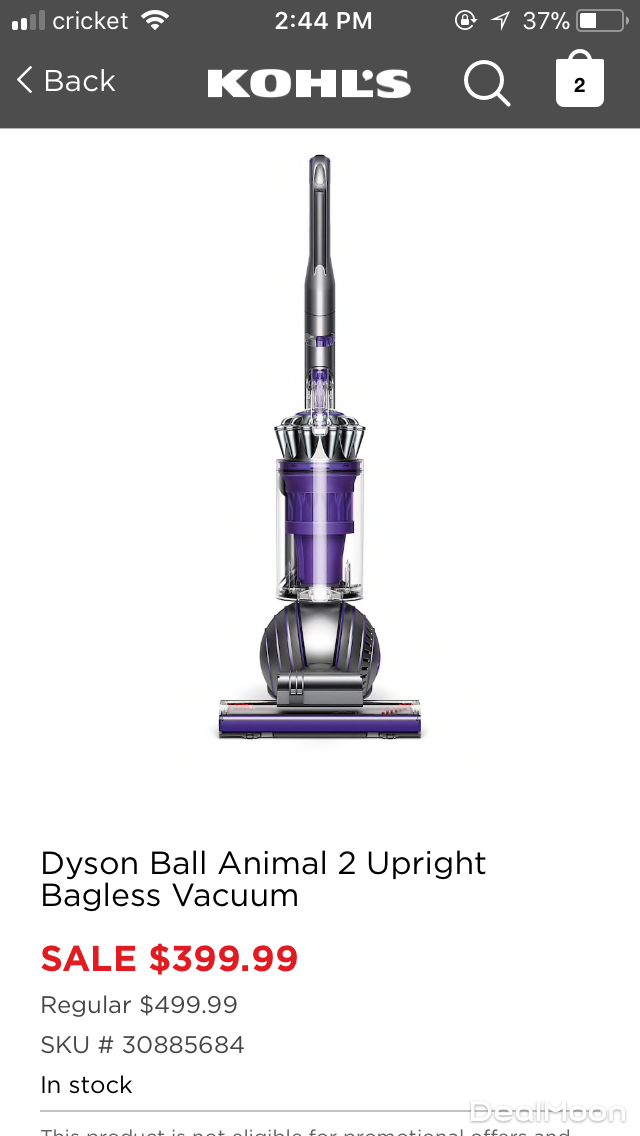Open the search magnifier icon

(x=487, y=83)
